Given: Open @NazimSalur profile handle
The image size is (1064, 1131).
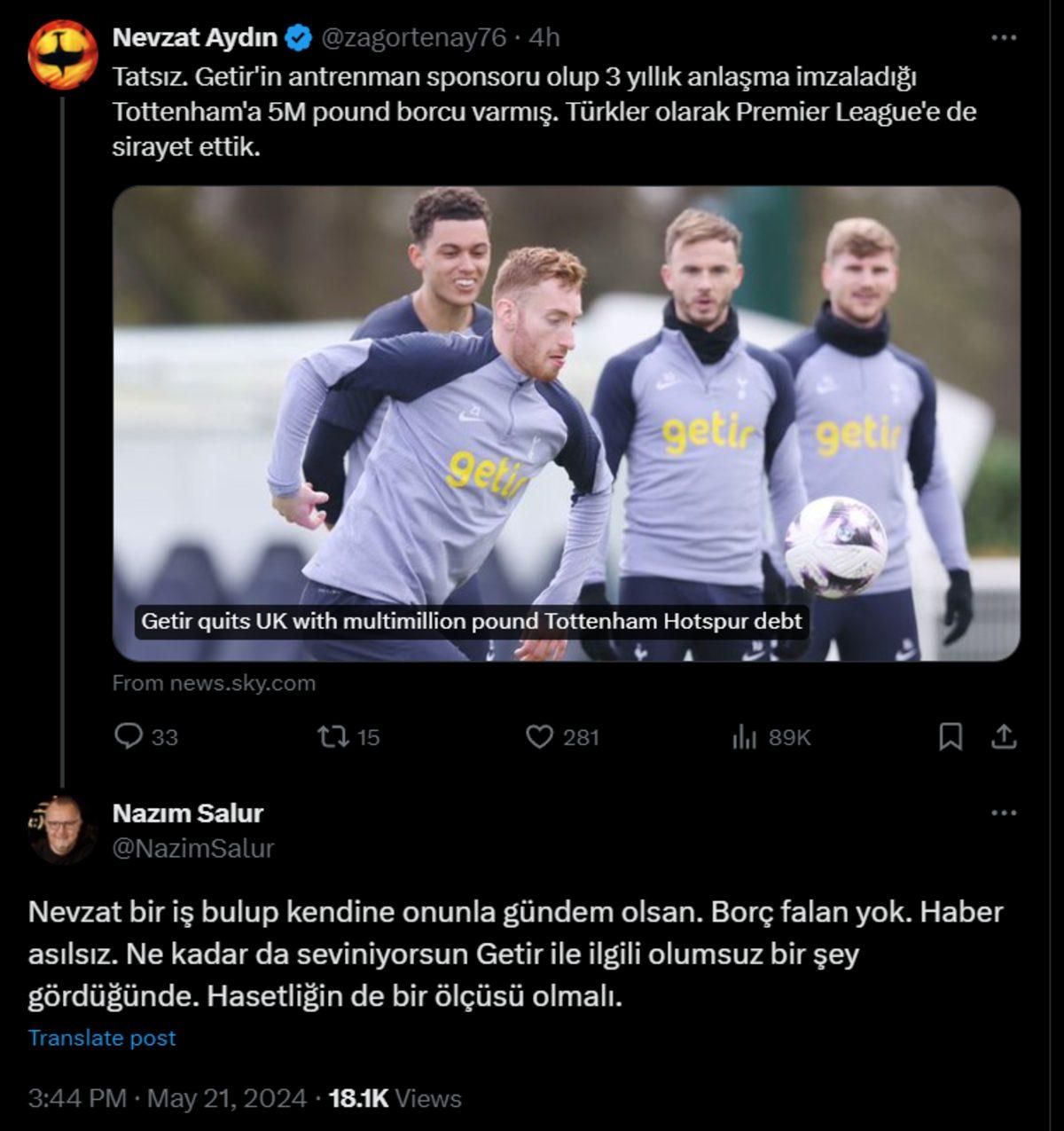Looking at the screenshot, I should (x=193, y=847).
